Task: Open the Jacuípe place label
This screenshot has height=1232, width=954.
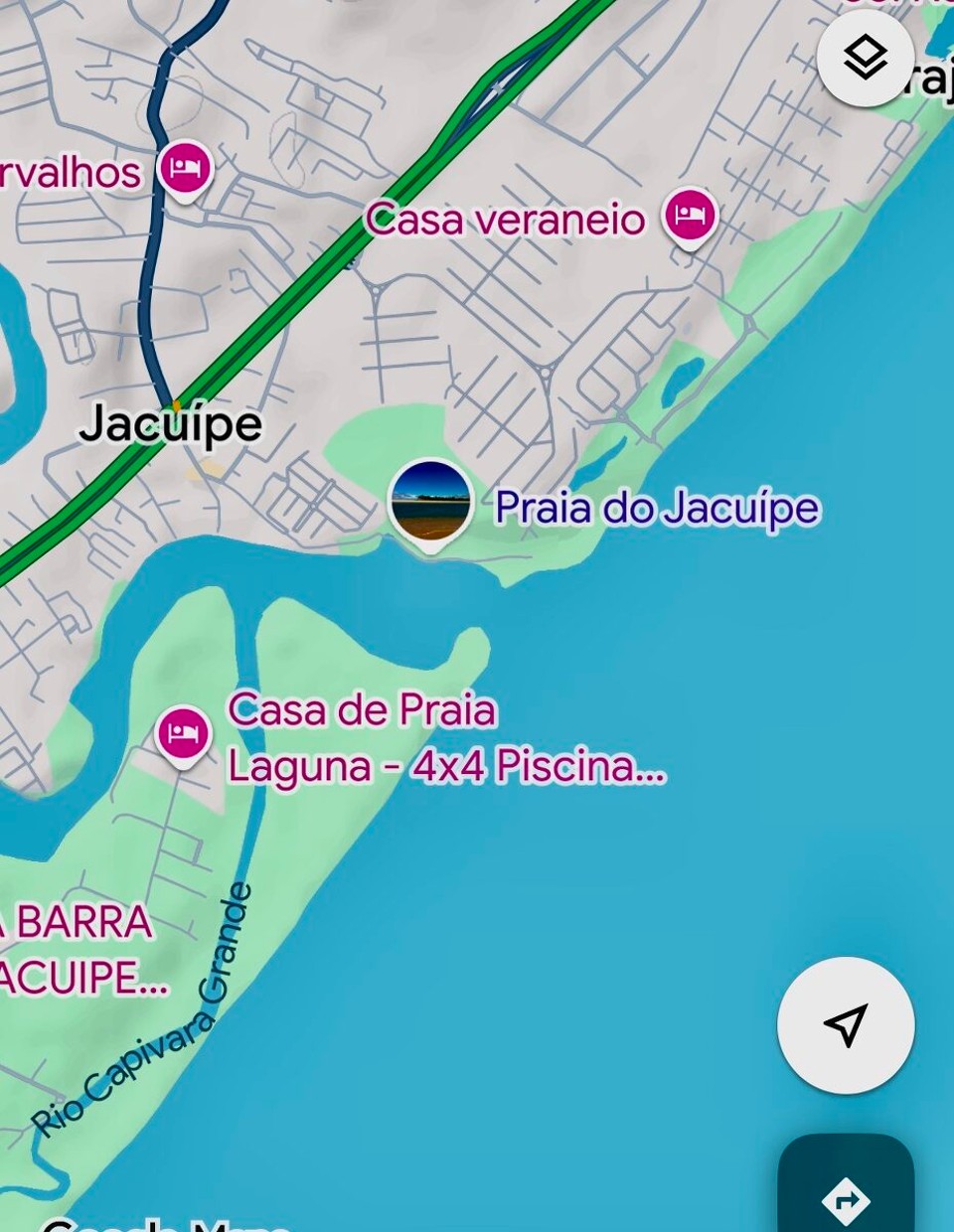Action: (174, 422)
